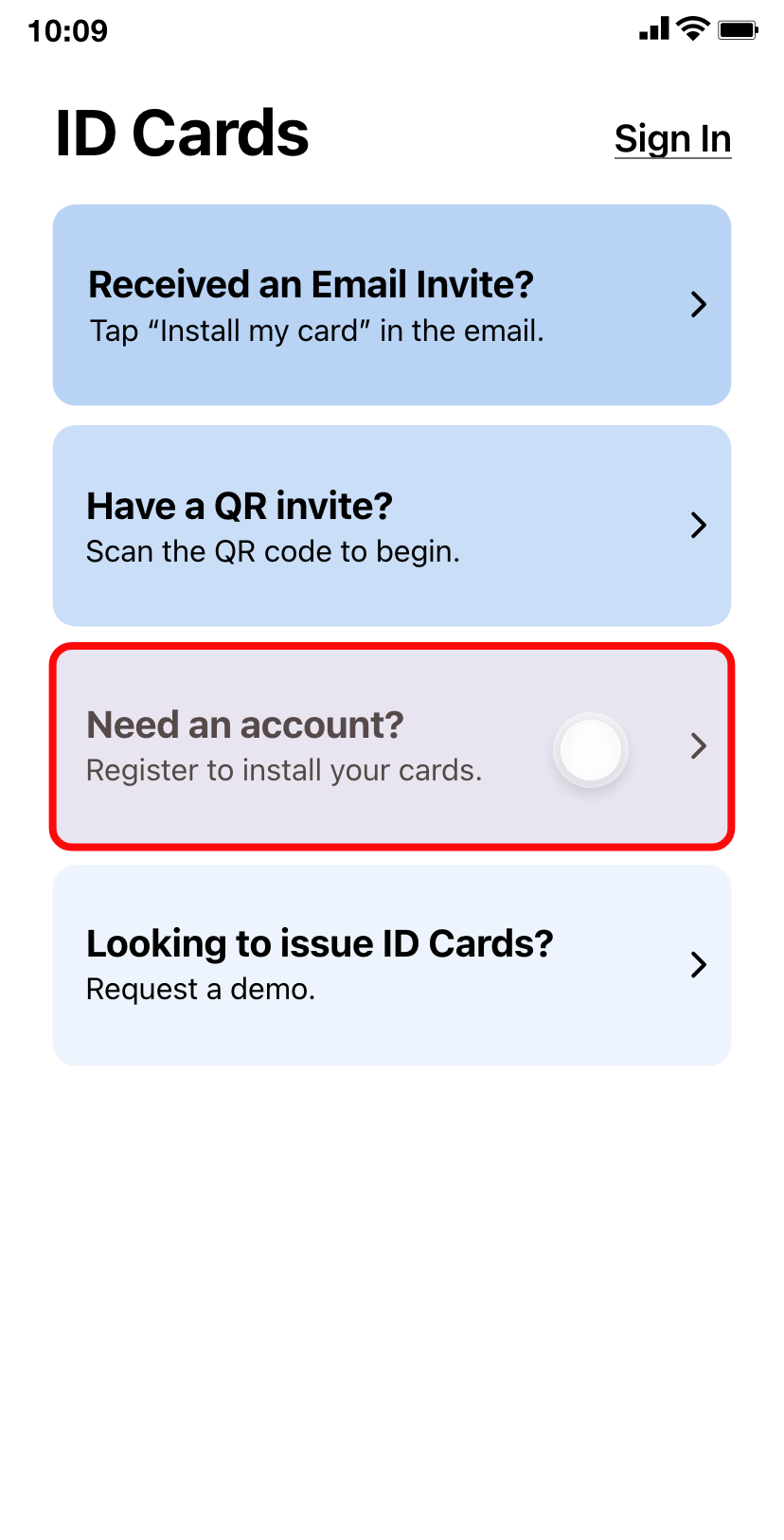Select the ID Cards heading
Image resolution: width=784 pixels, height=1540 pixels.
(x=182, y=133)
